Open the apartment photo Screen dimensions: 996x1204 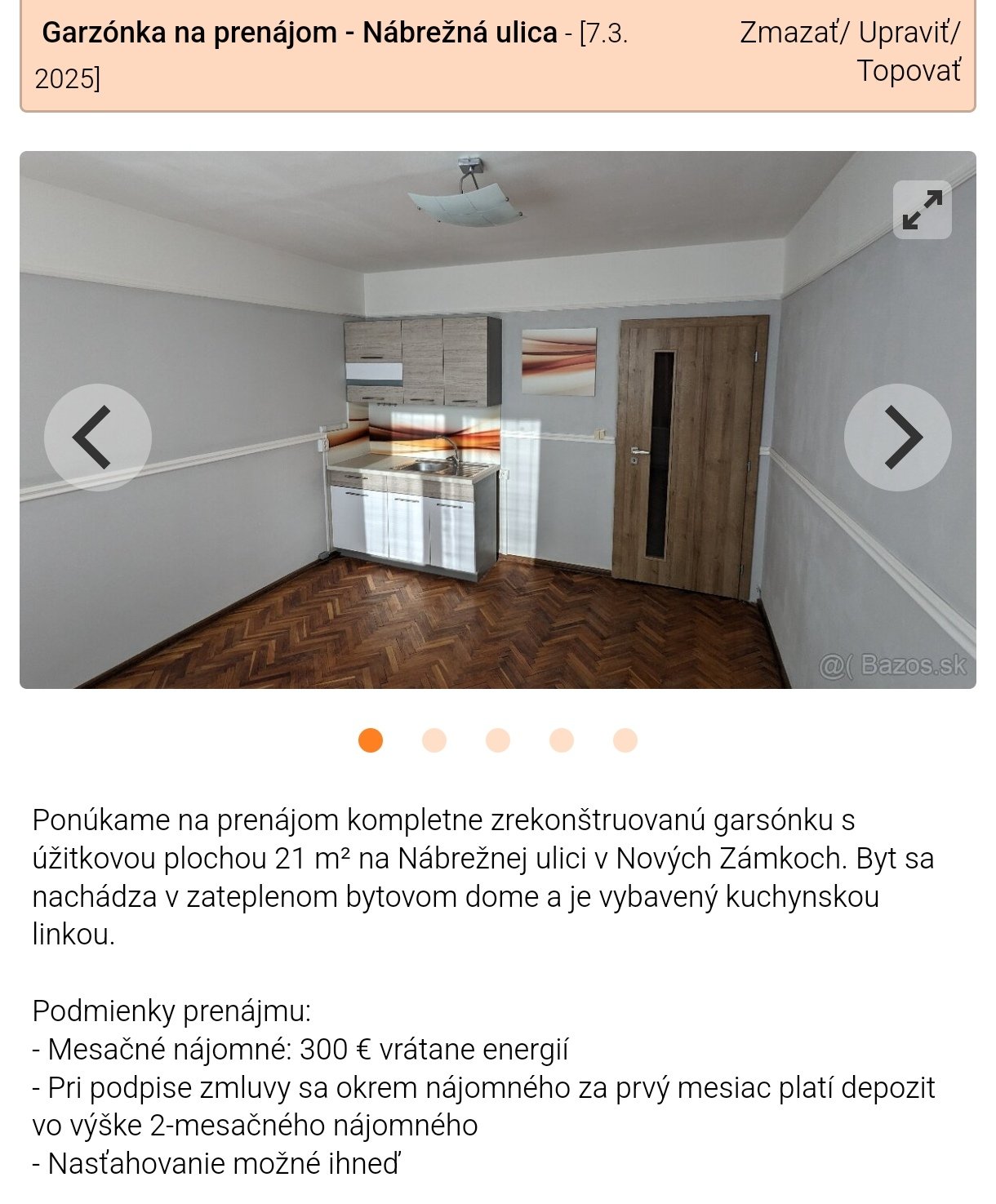497,490
